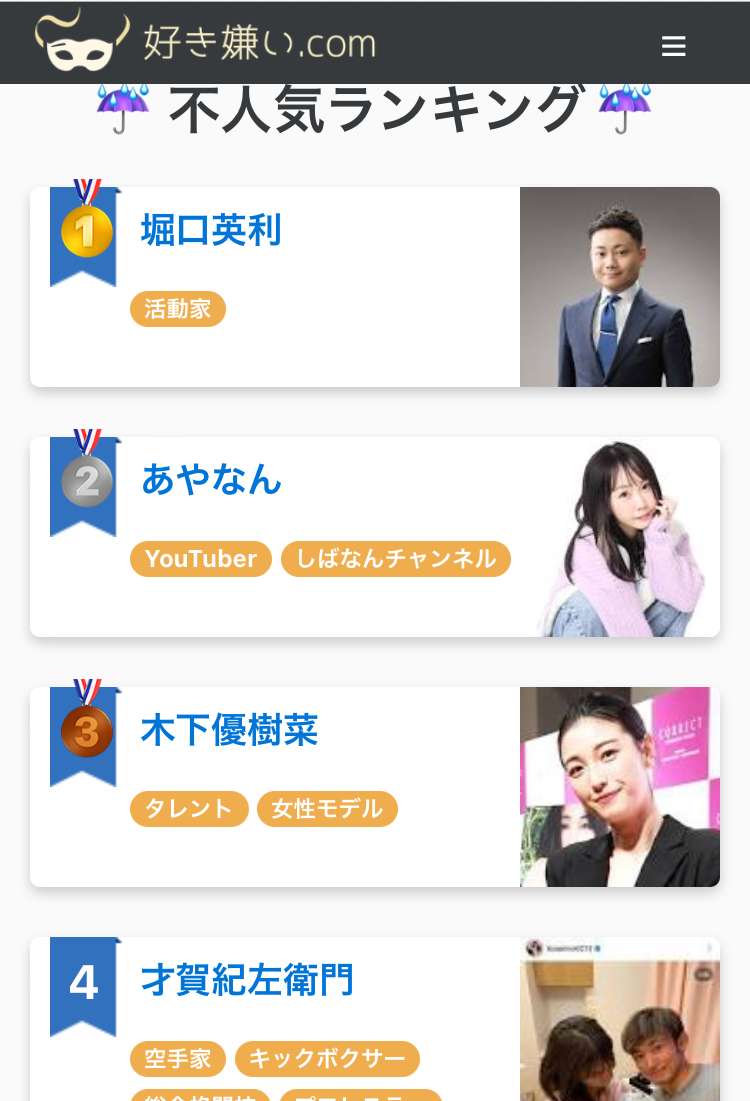Open 堀口英利's profile link
The height and width of the screenshot is (1101, 750).
coord(211,230)
